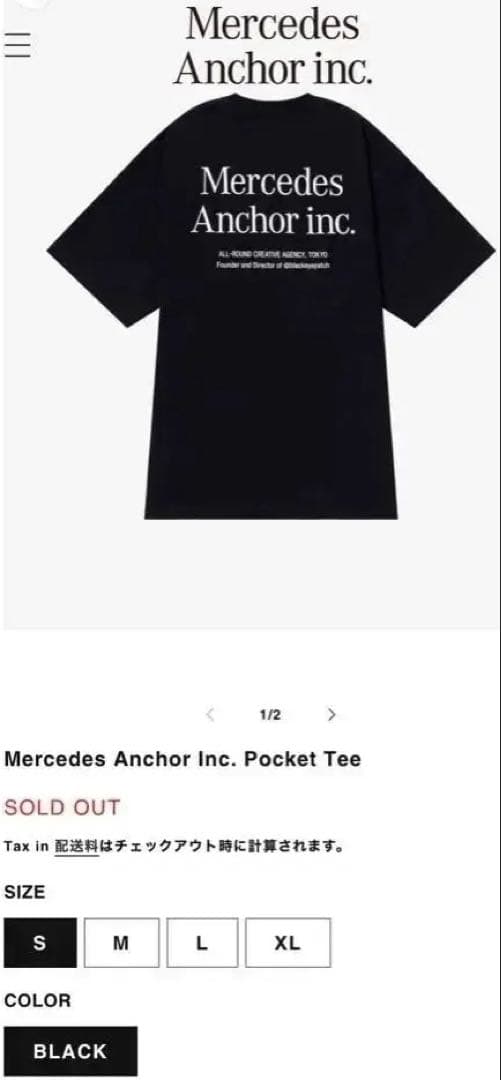This screenshot has height=1080, width=501.
Task: Select size S
Action: [40, 942]
